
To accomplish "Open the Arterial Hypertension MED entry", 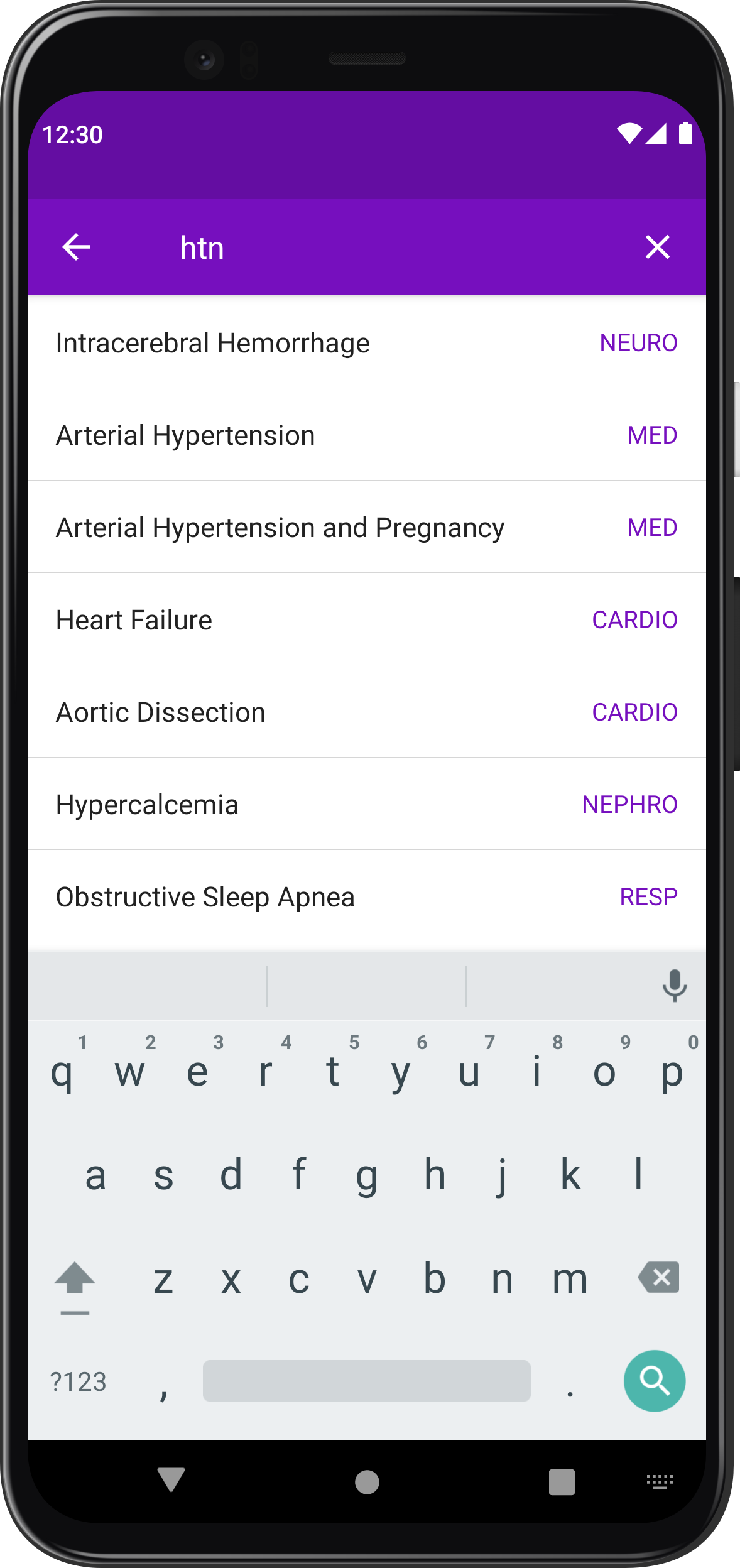I will point(367,435).
